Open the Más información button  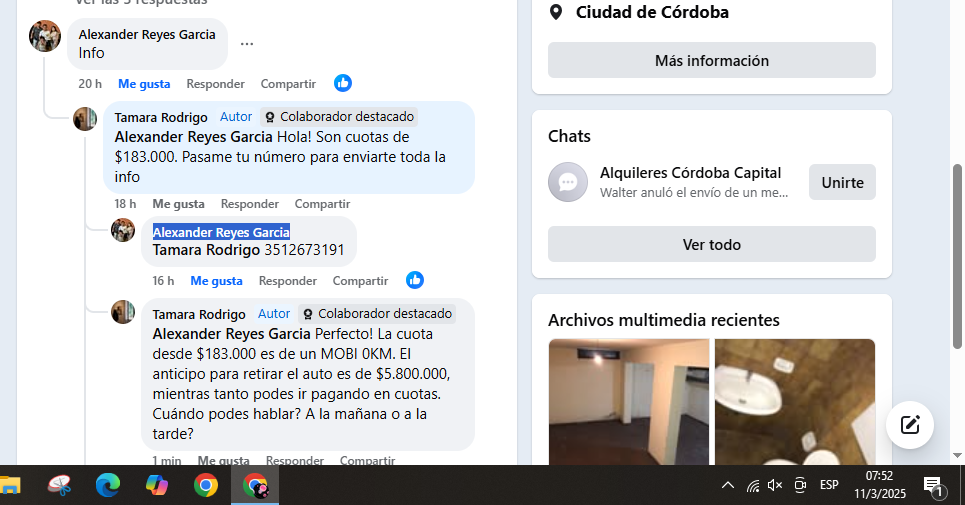tap(711, 61)
